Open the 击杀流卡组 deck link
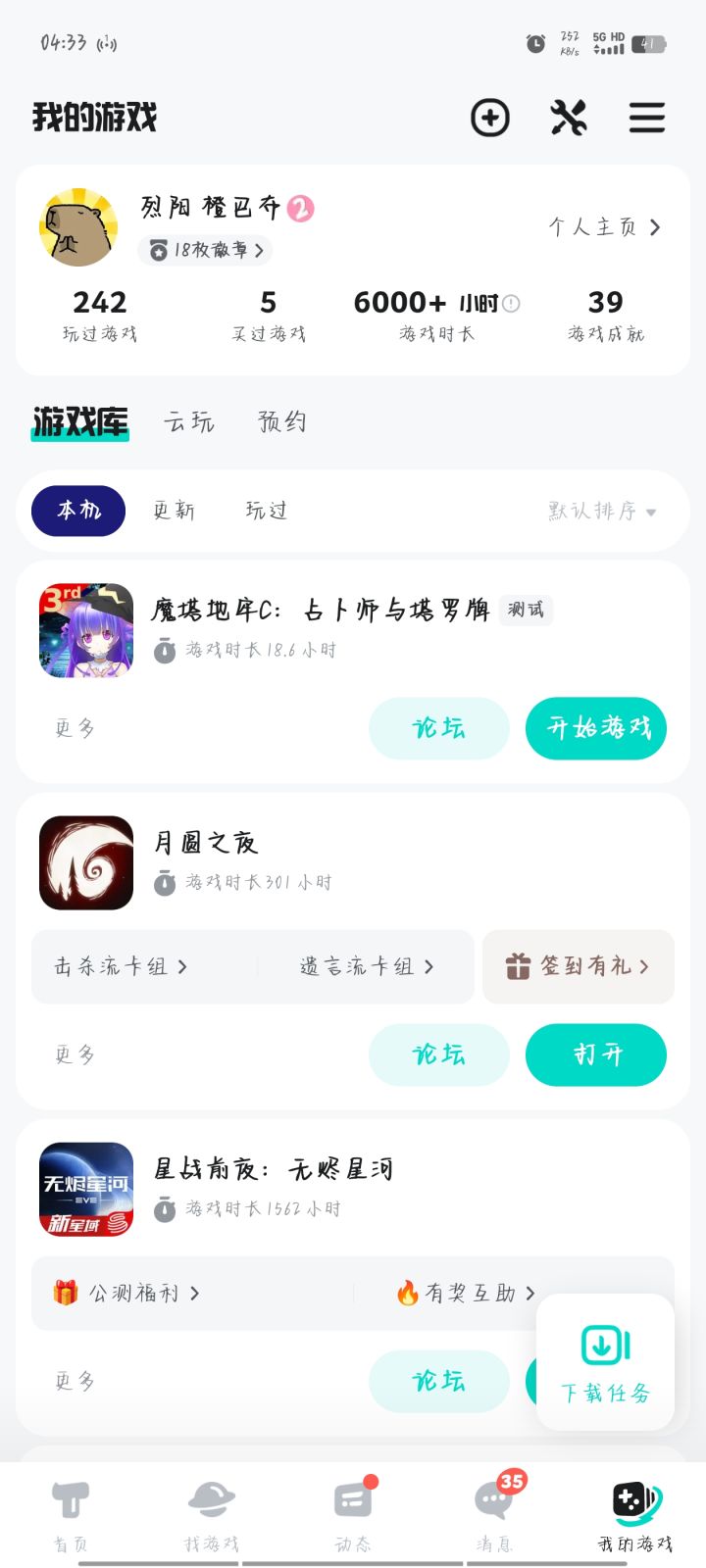The image size is (706, 1568). [123, 966]
